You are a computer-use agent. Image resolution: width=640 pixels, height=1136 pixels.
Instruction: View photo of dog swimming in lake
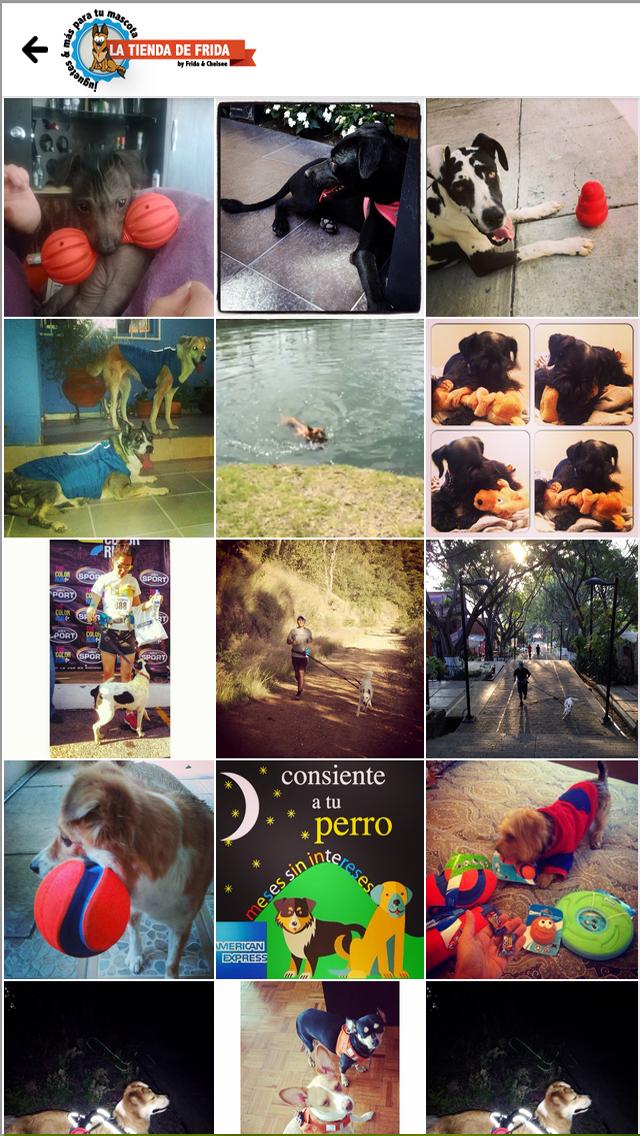320,428
